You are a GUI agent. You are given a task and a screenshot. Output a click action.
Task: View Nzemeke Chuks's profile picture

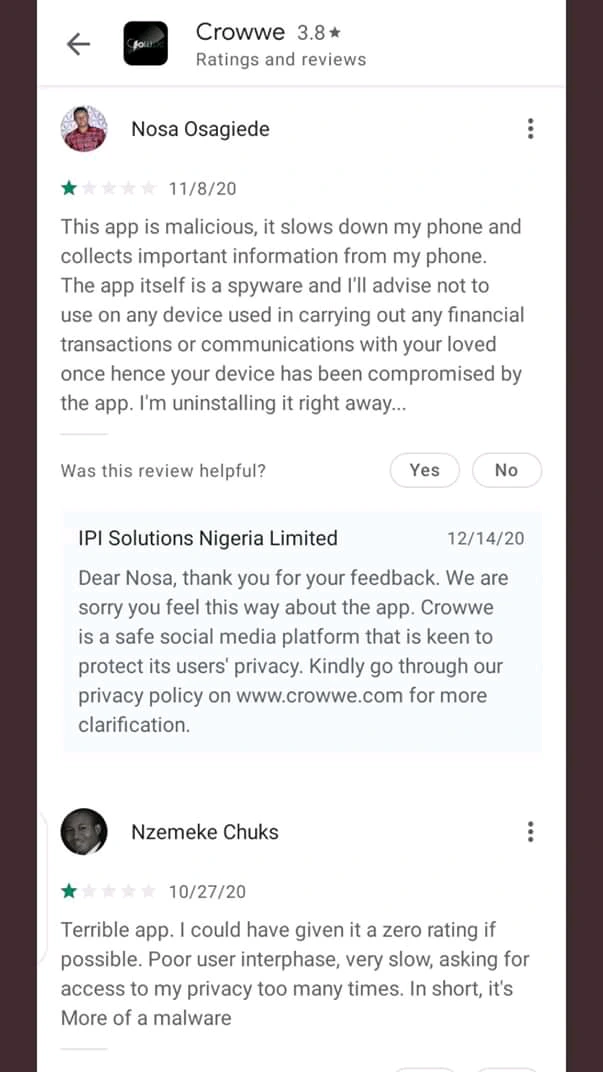[84, 832]
